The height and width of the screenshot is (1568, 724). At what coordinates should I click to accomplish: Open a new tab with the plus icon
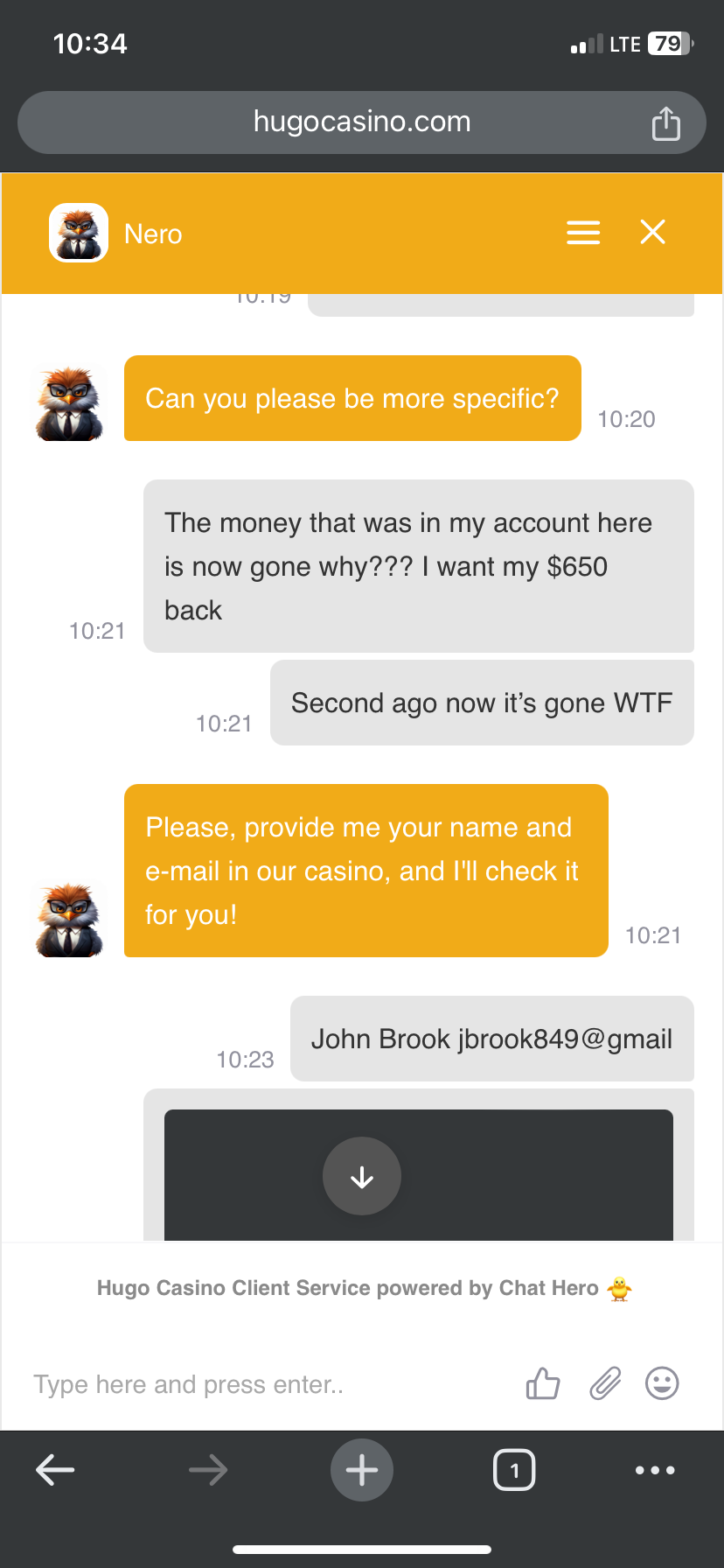point(361,1470)
